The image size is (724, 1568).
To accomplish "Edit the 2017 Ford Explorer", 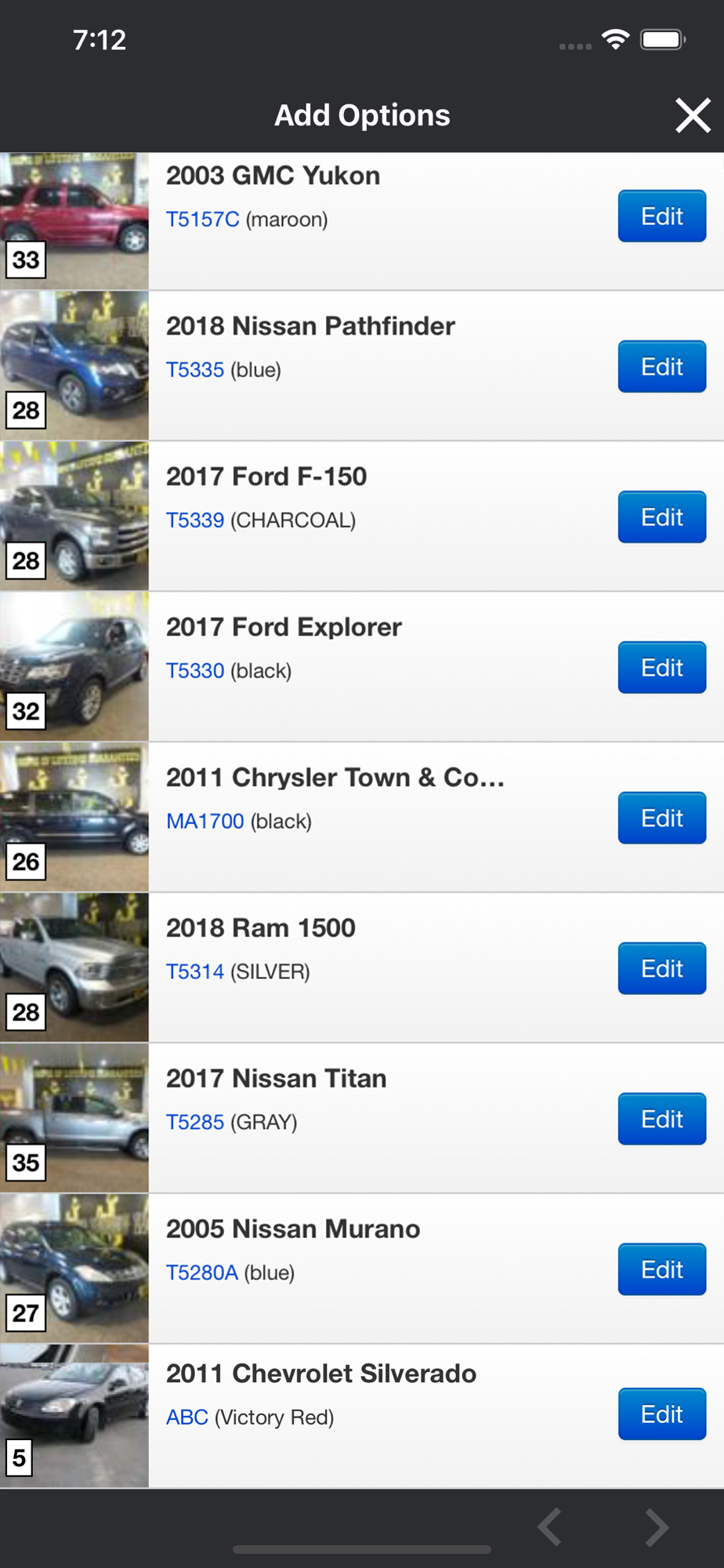I will (x=662, y=668).
